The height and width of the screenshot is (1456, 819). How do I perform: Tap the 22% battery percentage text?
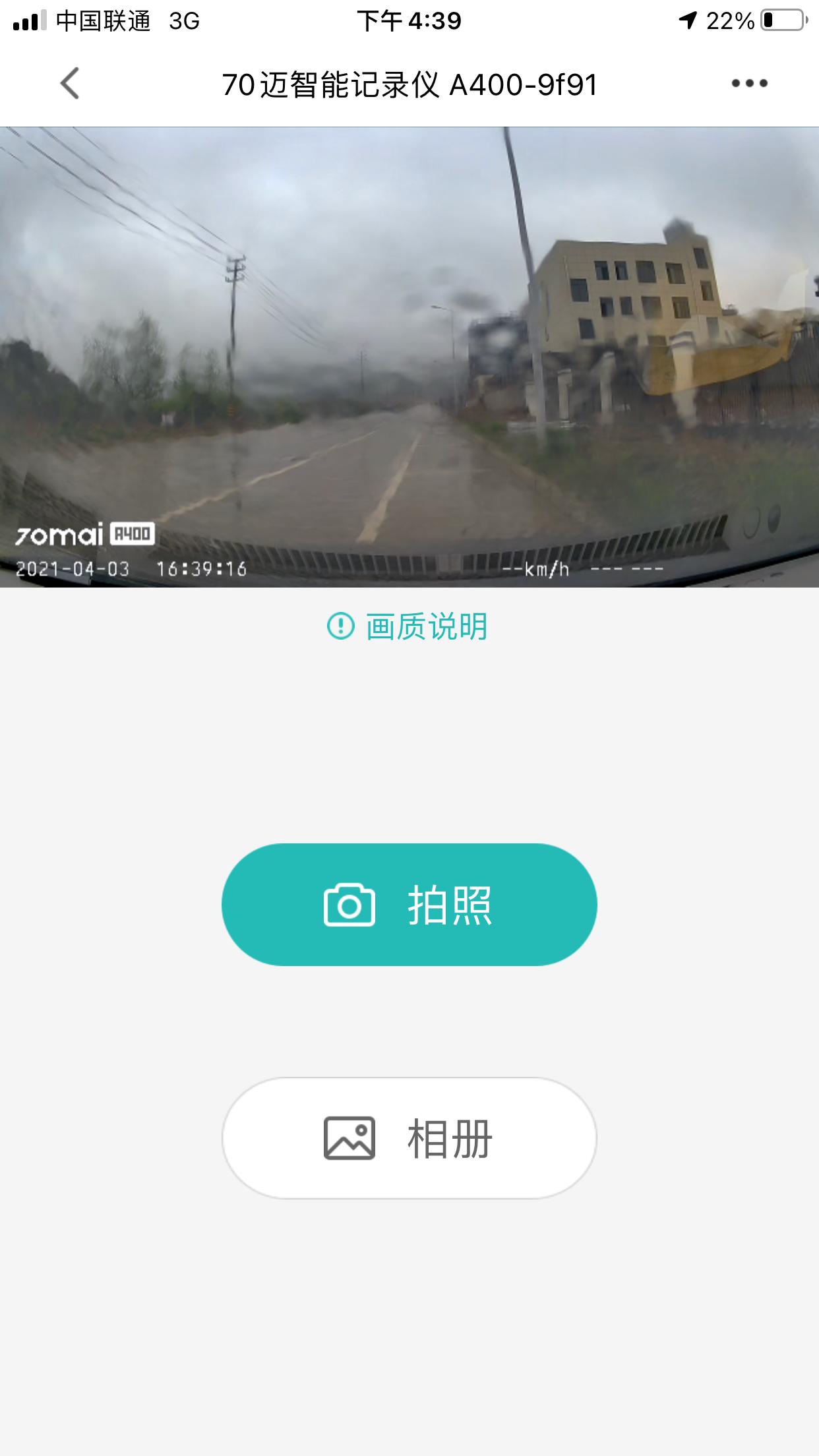click(731, 21)
